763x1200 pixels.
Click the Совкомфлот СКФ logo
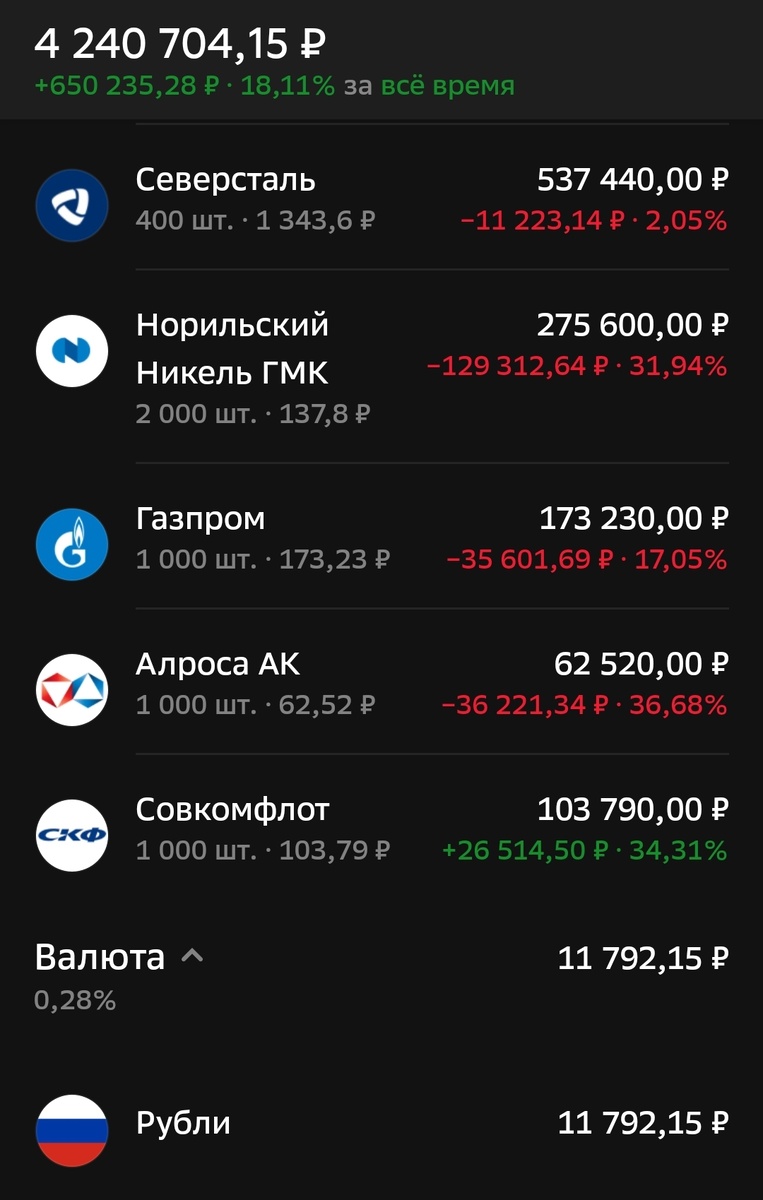pos(71,836)
